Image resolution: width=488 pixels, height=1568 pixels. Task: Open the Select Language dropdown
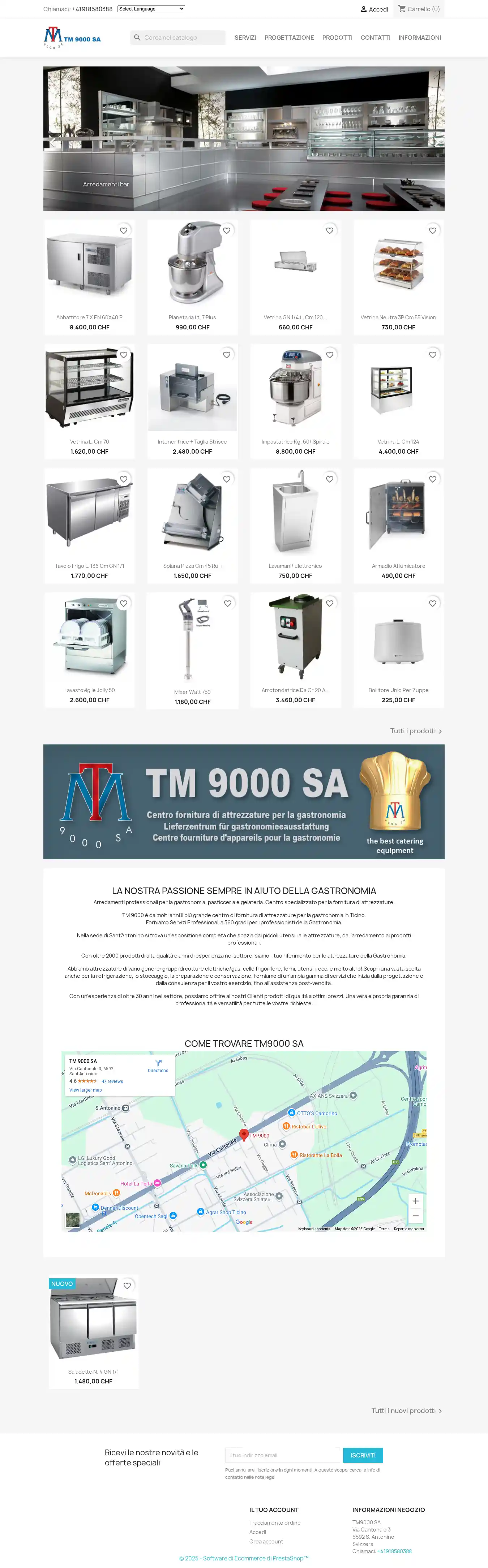pyautogui.click(x=151, y=9)
